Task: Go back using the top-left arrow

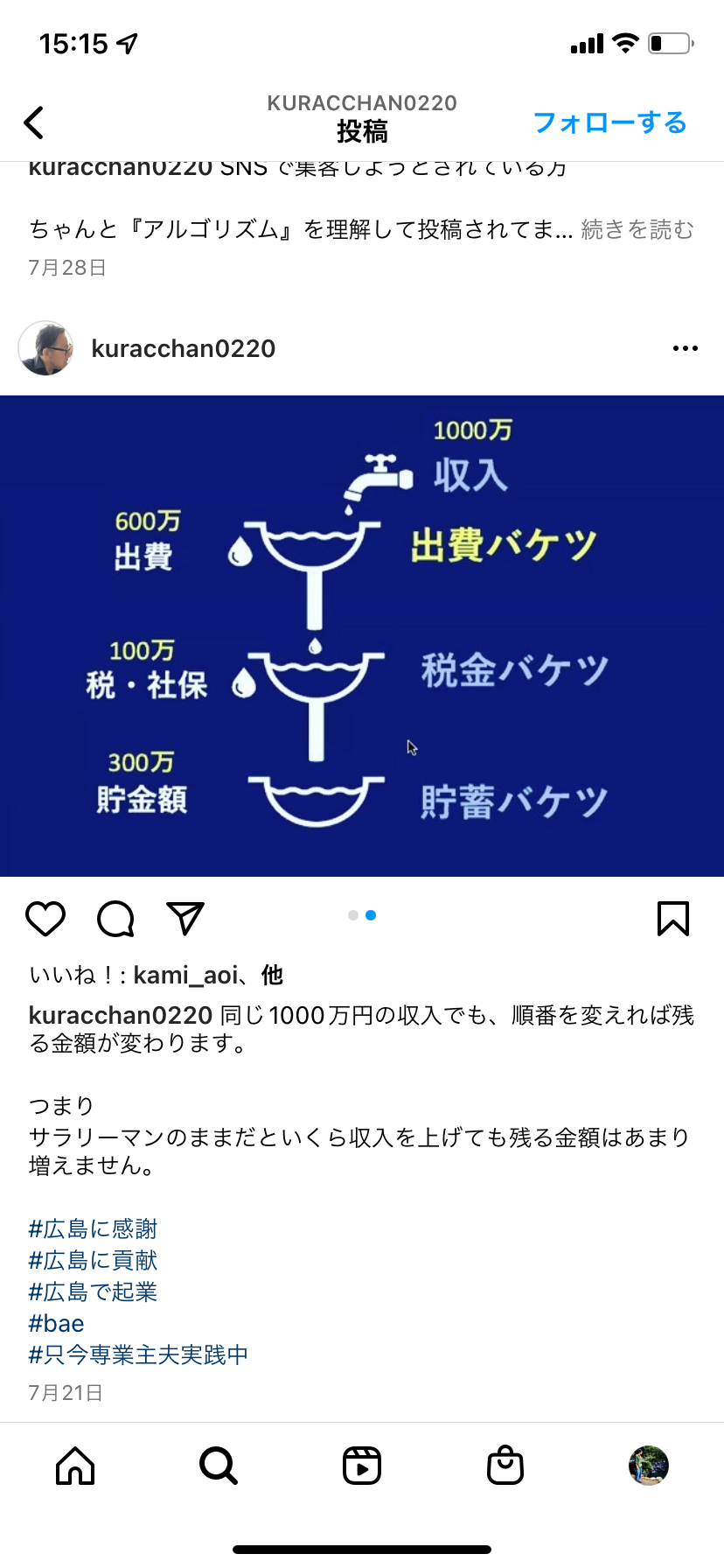Action: [x=34, y=122]
